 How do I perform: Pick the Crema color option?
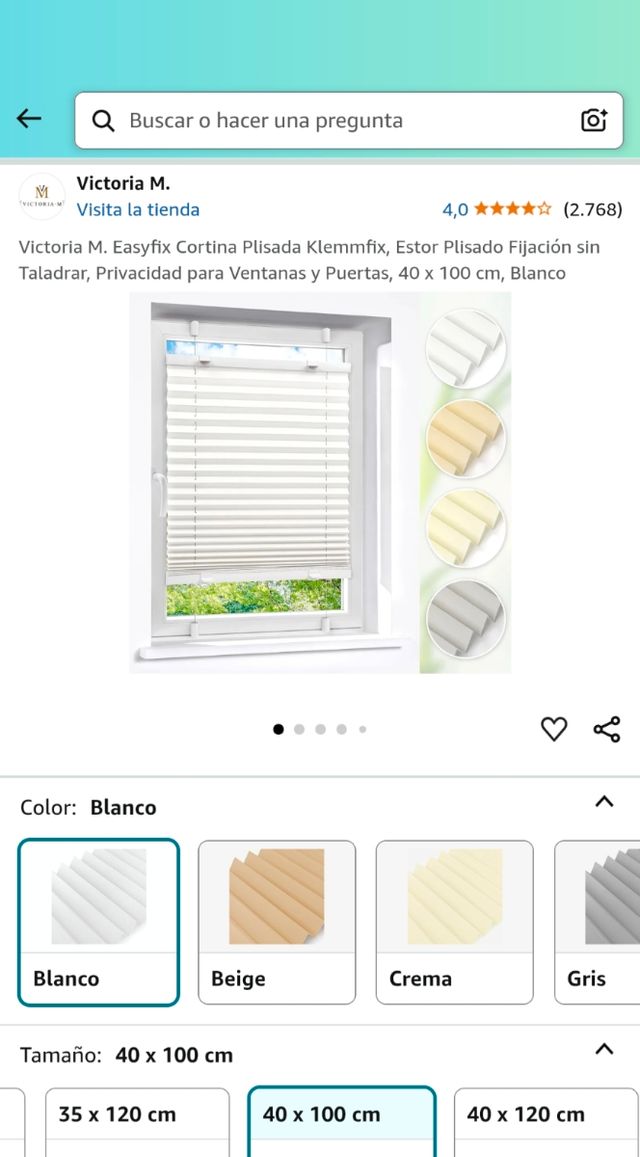(454, 921)
